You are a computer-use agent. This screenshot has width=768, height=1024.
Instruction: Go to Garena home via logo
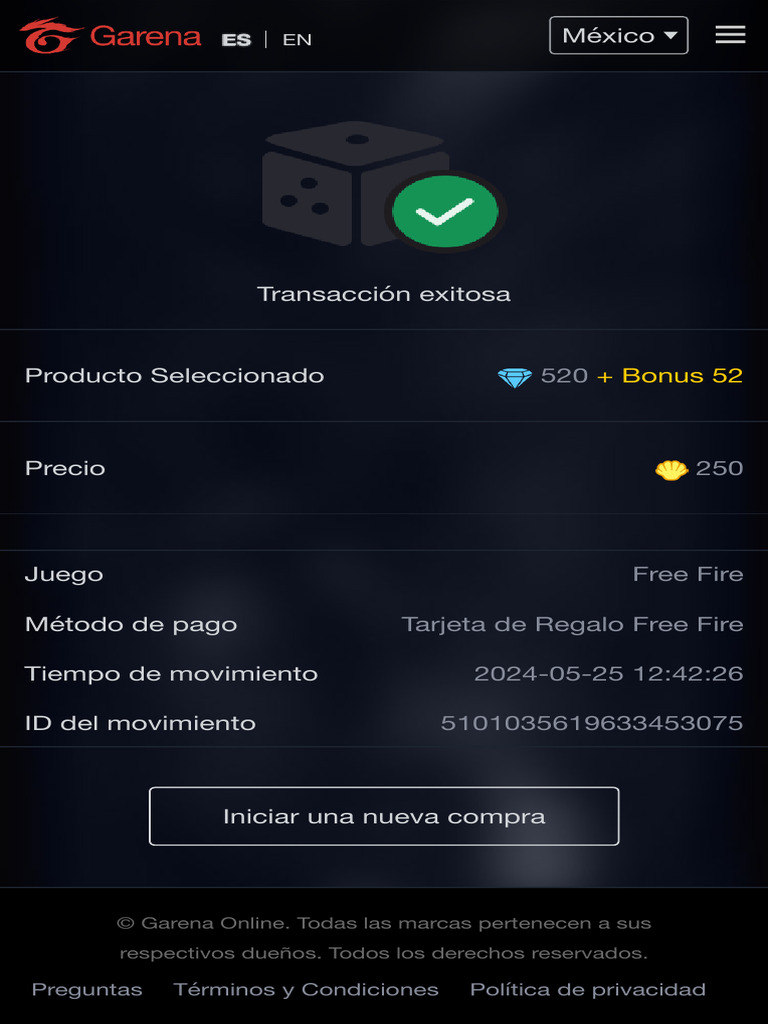[110, 36]
